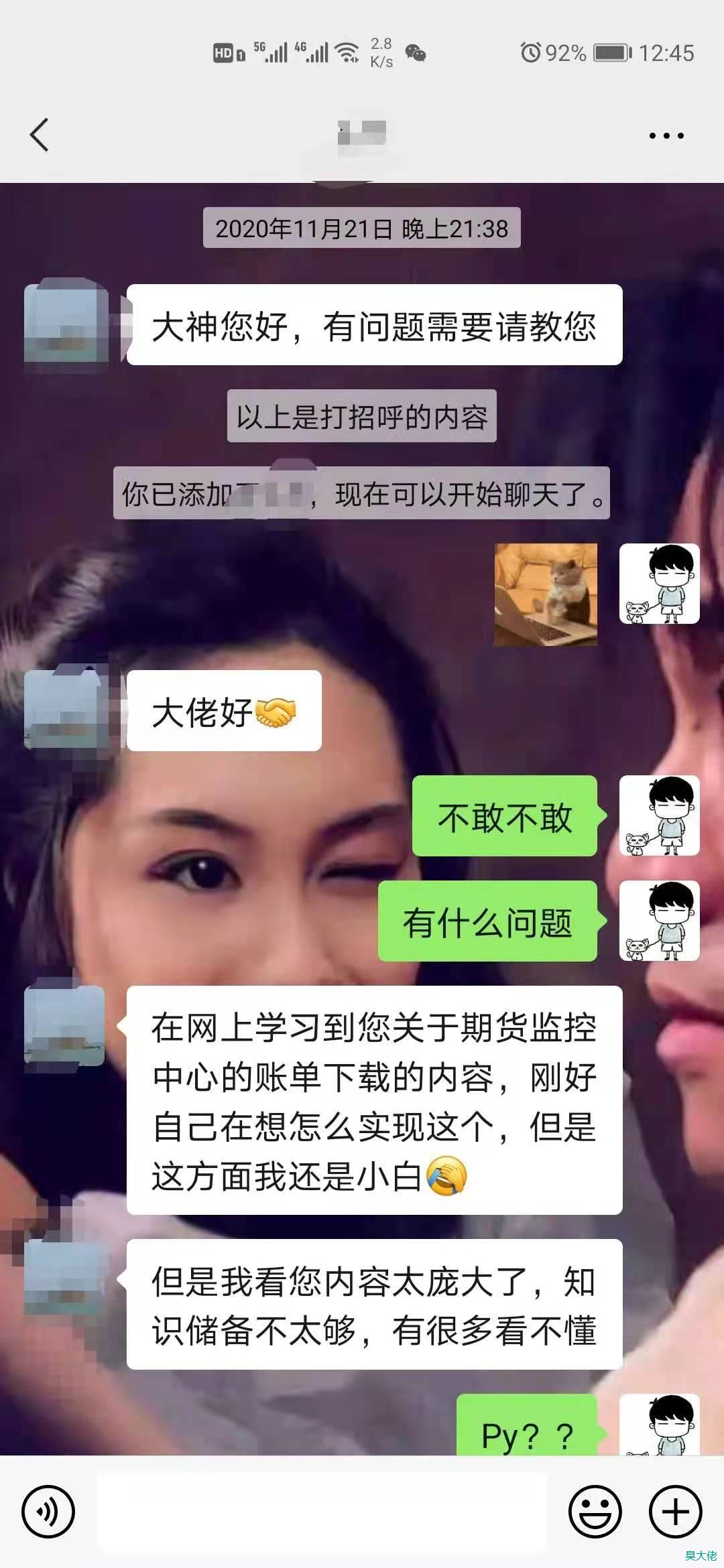Open my avatar beside 不敢不敢
Viewport: 724px width, 1568px height.
coord(659,815)
